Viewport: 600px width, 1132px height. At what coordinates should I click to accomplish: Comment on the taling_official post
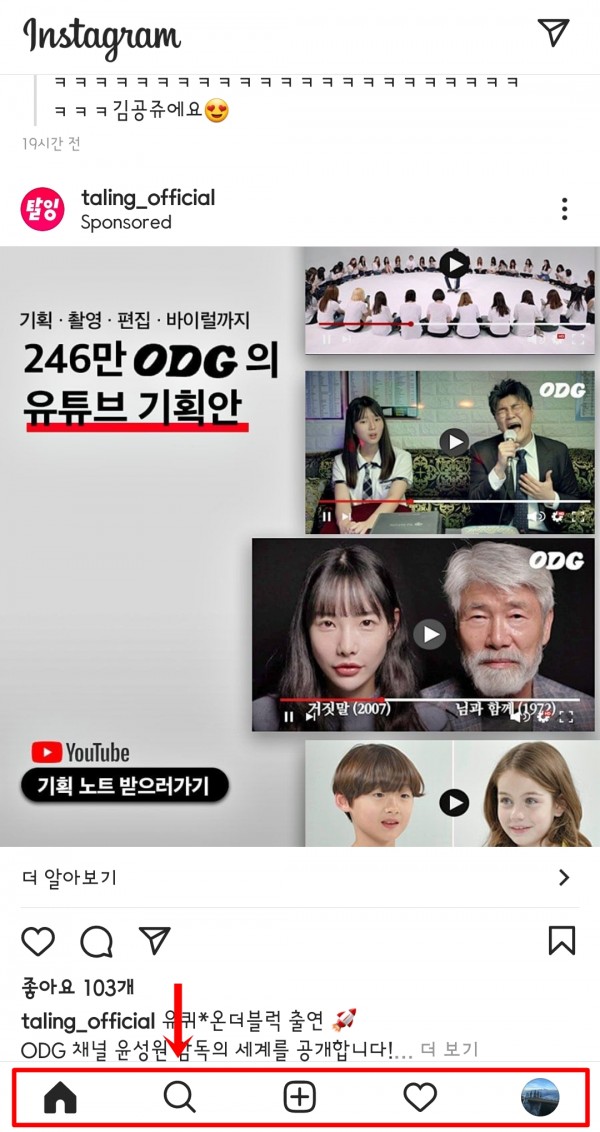tap(97, 941)
